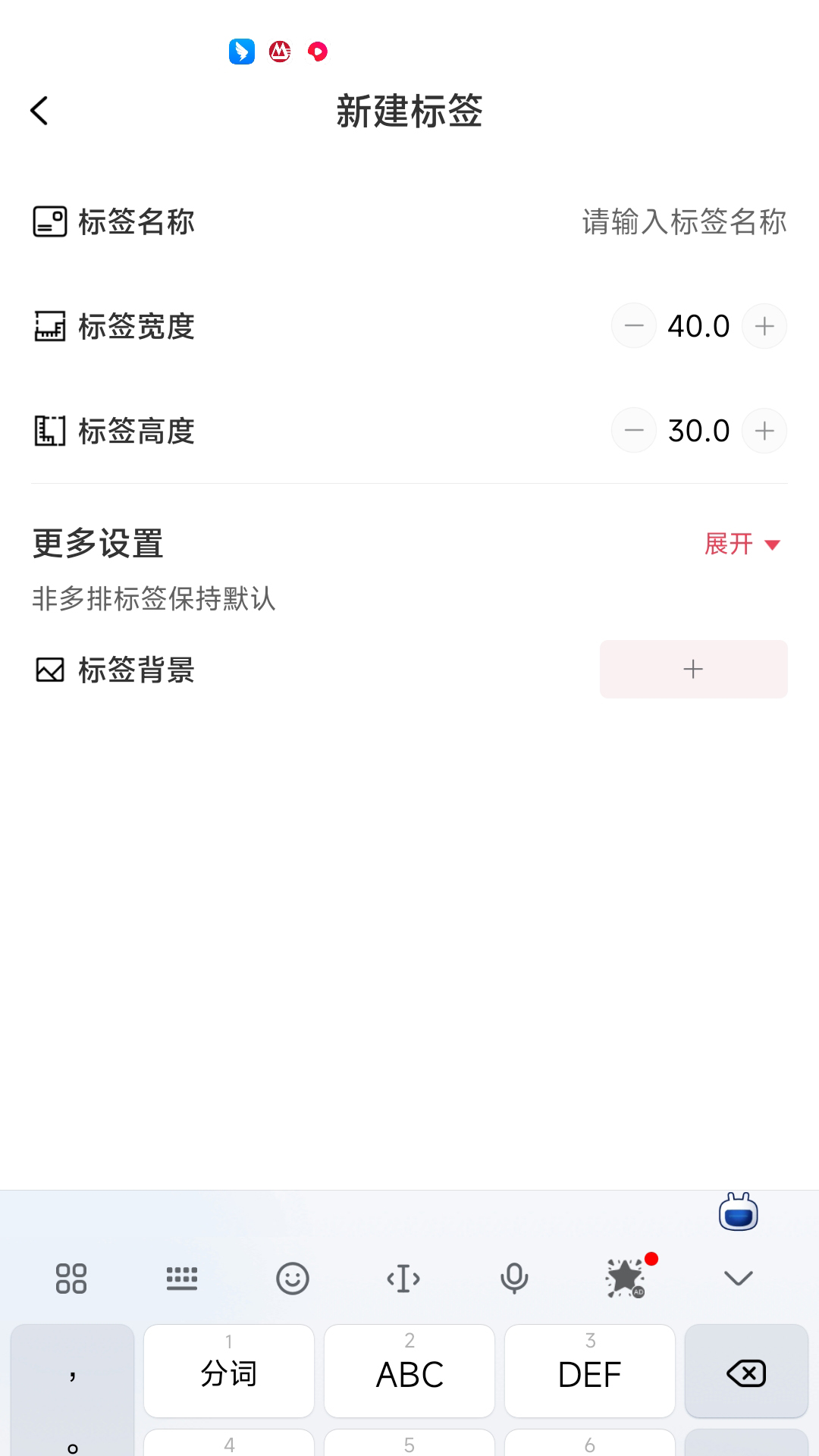Viewport: 819px width, 1456px height.
Task: Go back from the 新建标签 screen
Action: (x=39, y=111)
